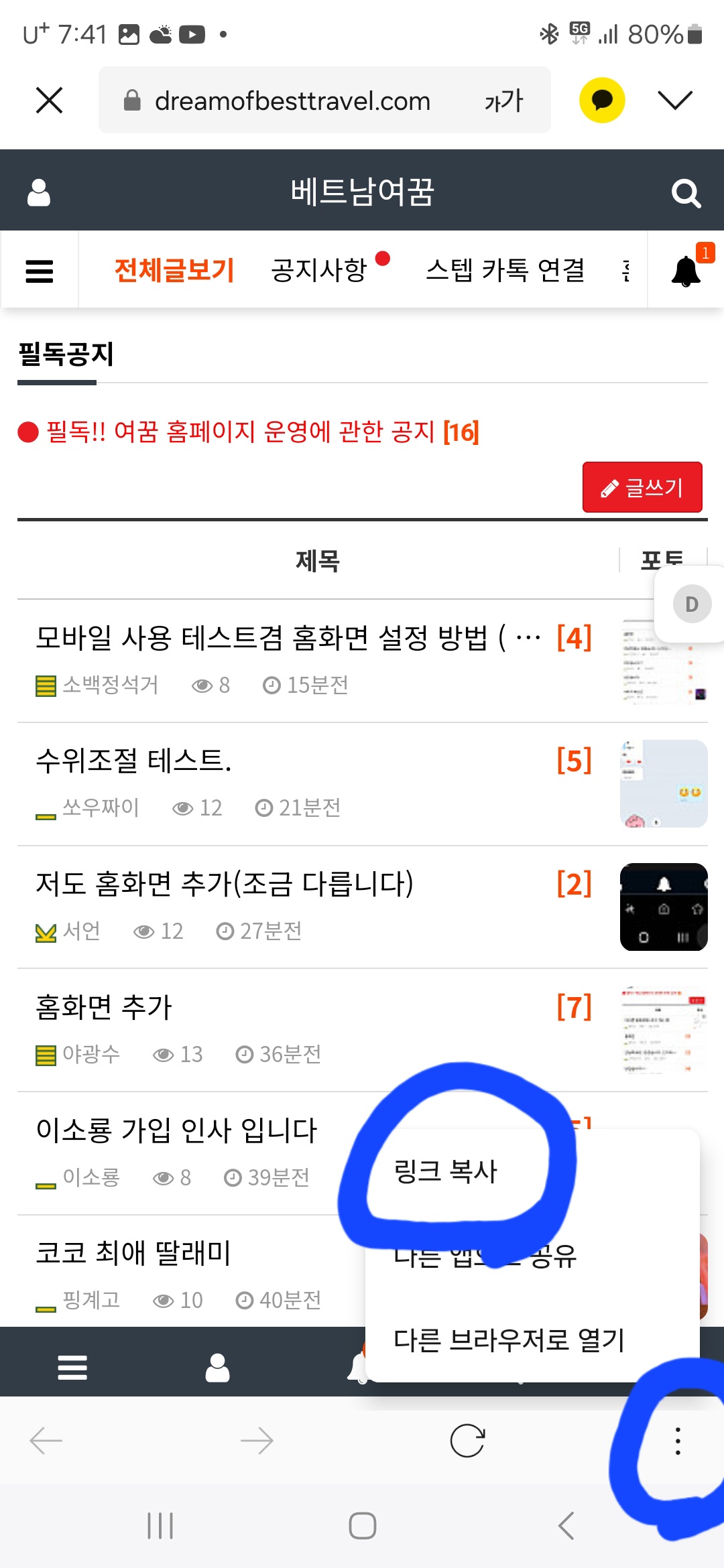Screen dimensions: 724x1568
Task: Select 링크 복사 from the popup menu
Action: [446, 1171]
